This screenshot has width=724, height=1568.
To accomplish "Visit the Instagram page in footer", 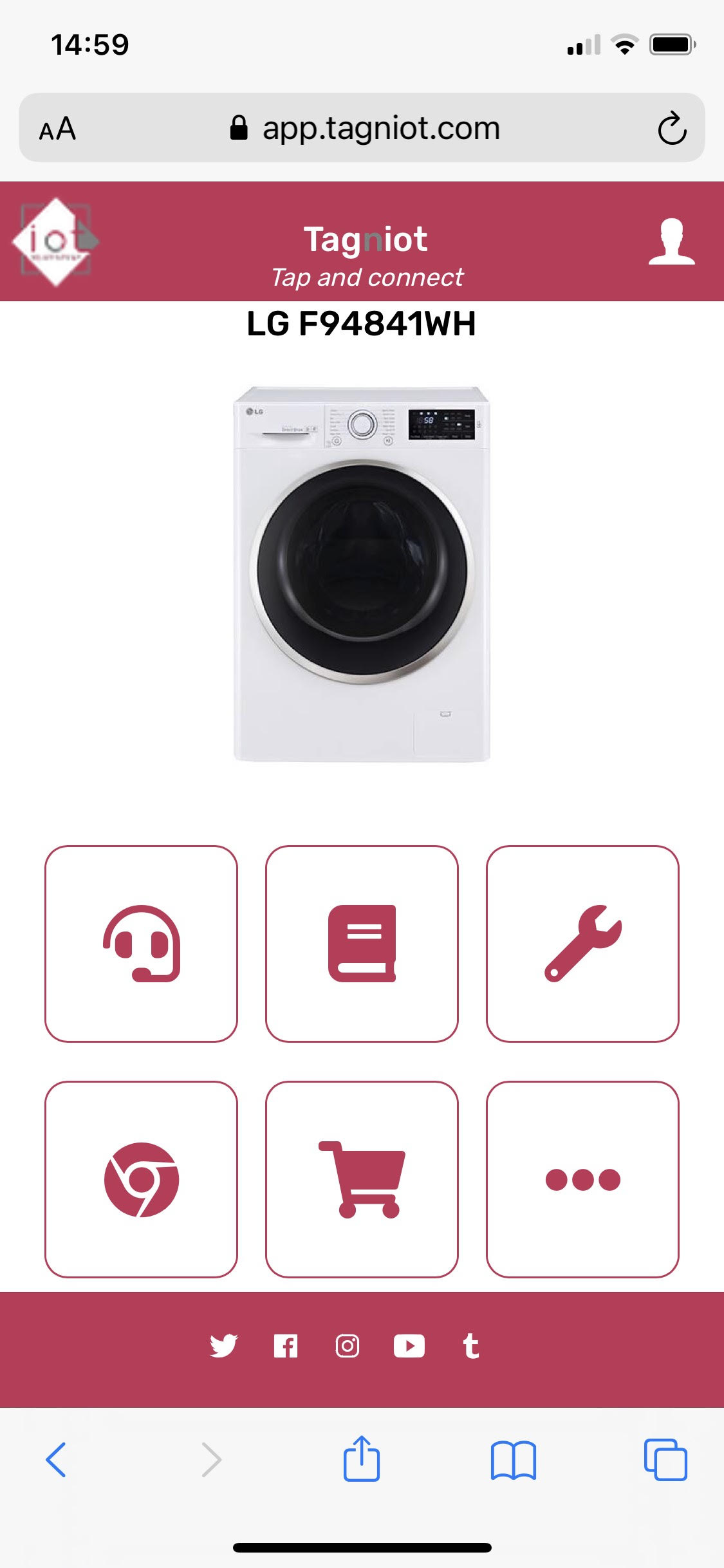I will [x=348, y=1346].
